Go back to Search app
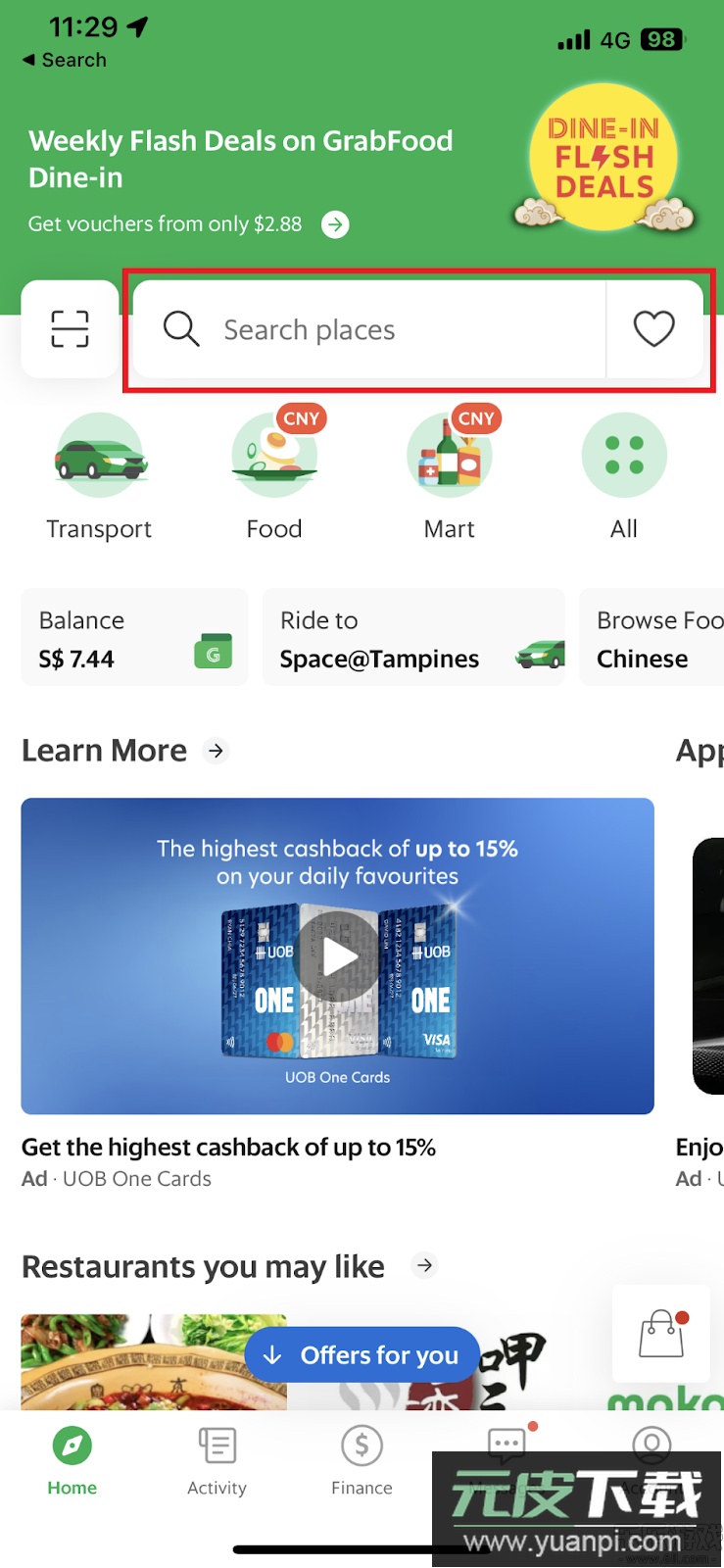 (x=65, y=60)
